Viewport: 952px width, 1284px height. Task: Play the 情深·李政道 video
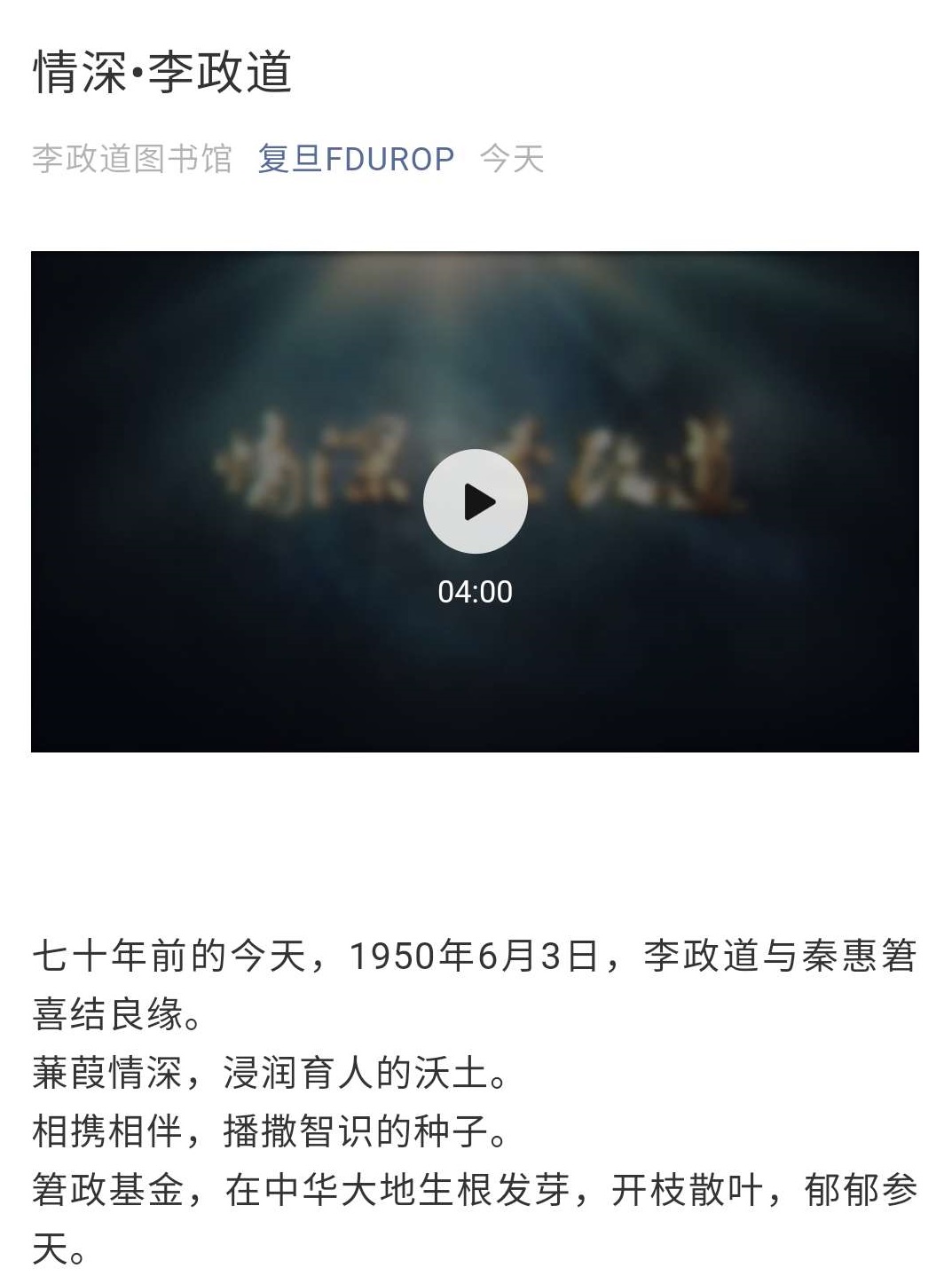[475, 501]
